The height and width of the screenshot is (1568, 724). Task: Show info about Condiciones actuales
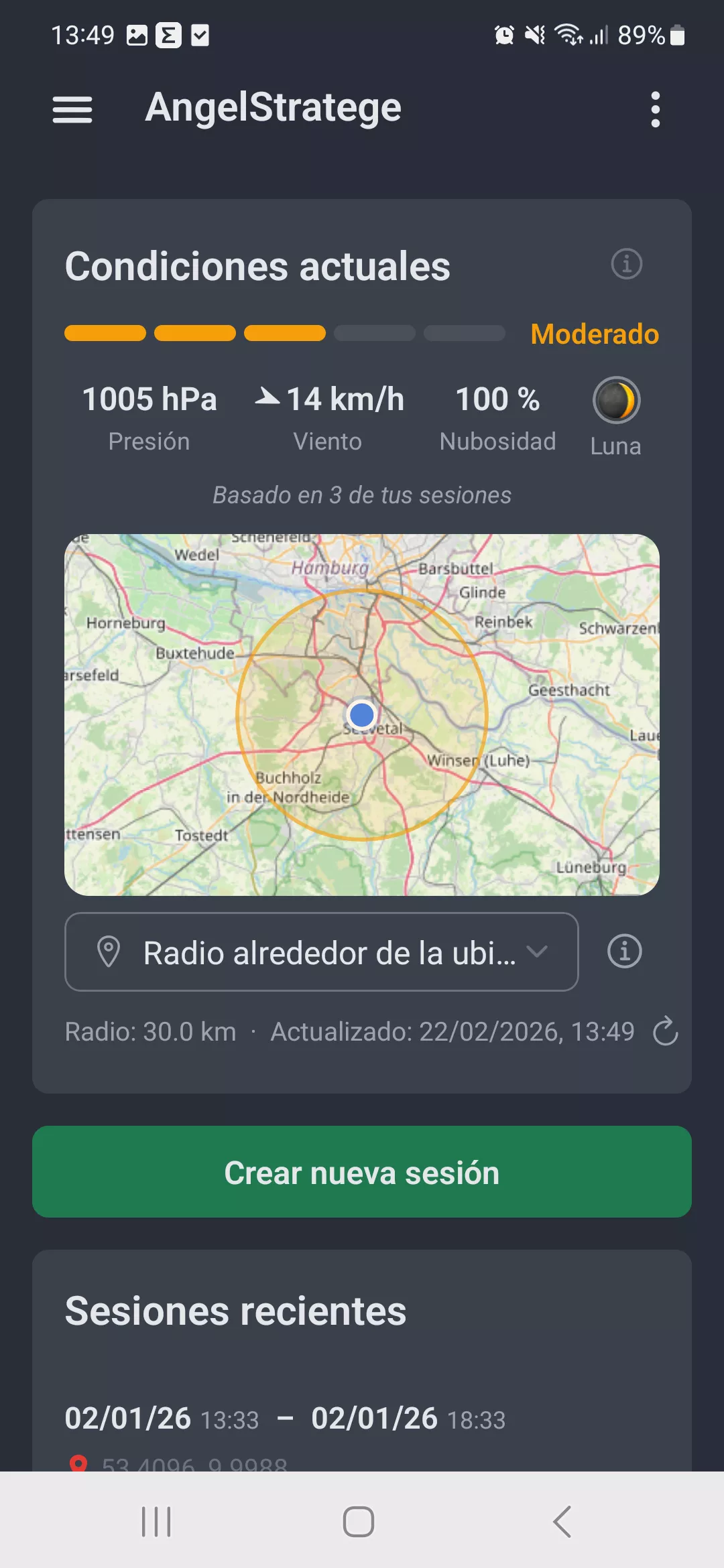point(625,265)
